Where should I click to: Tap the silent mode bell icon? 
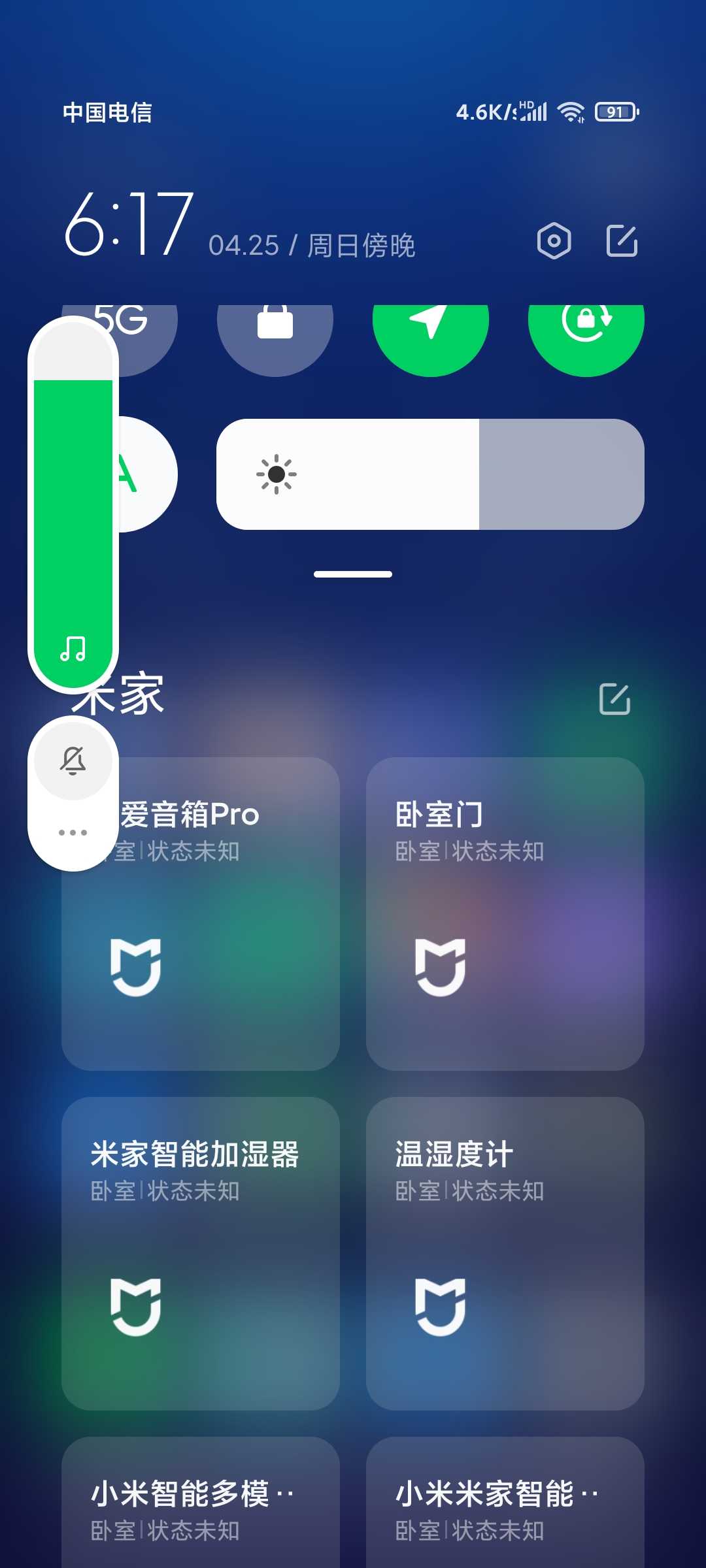tap(73, 760)
